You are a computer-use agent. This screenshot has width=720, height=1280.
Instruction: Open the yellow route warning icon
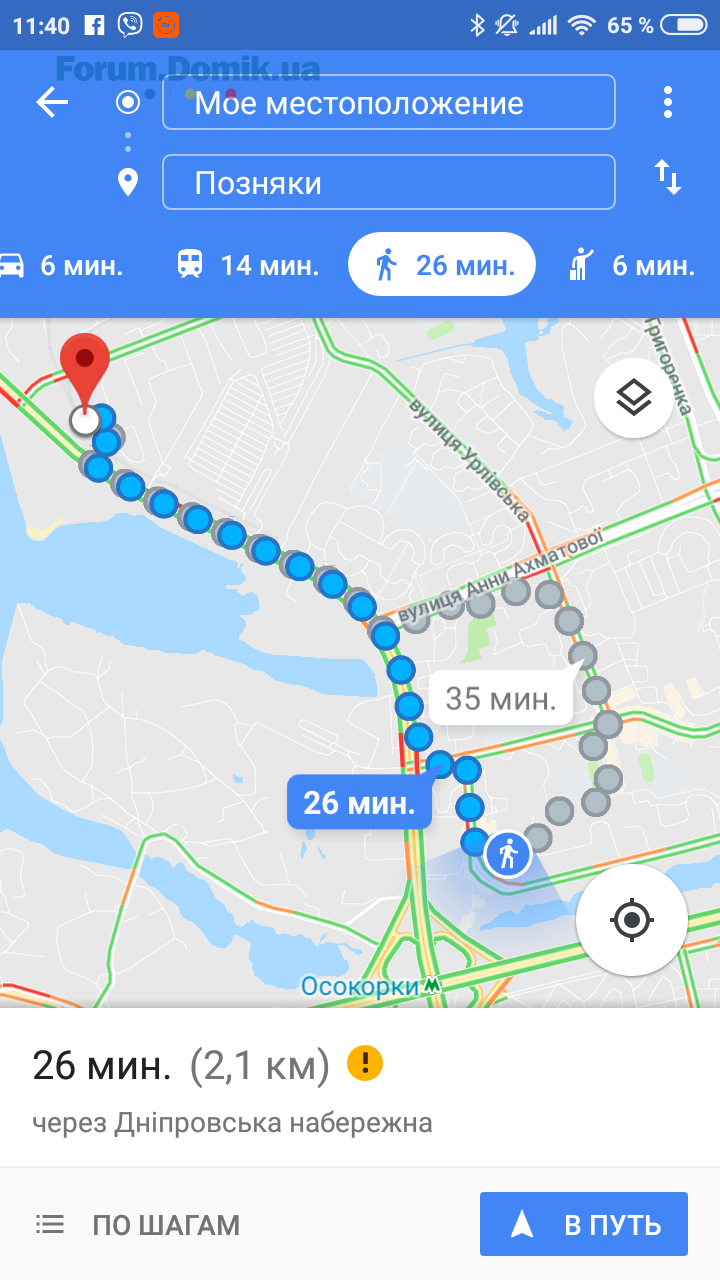tap(365, 1064)
